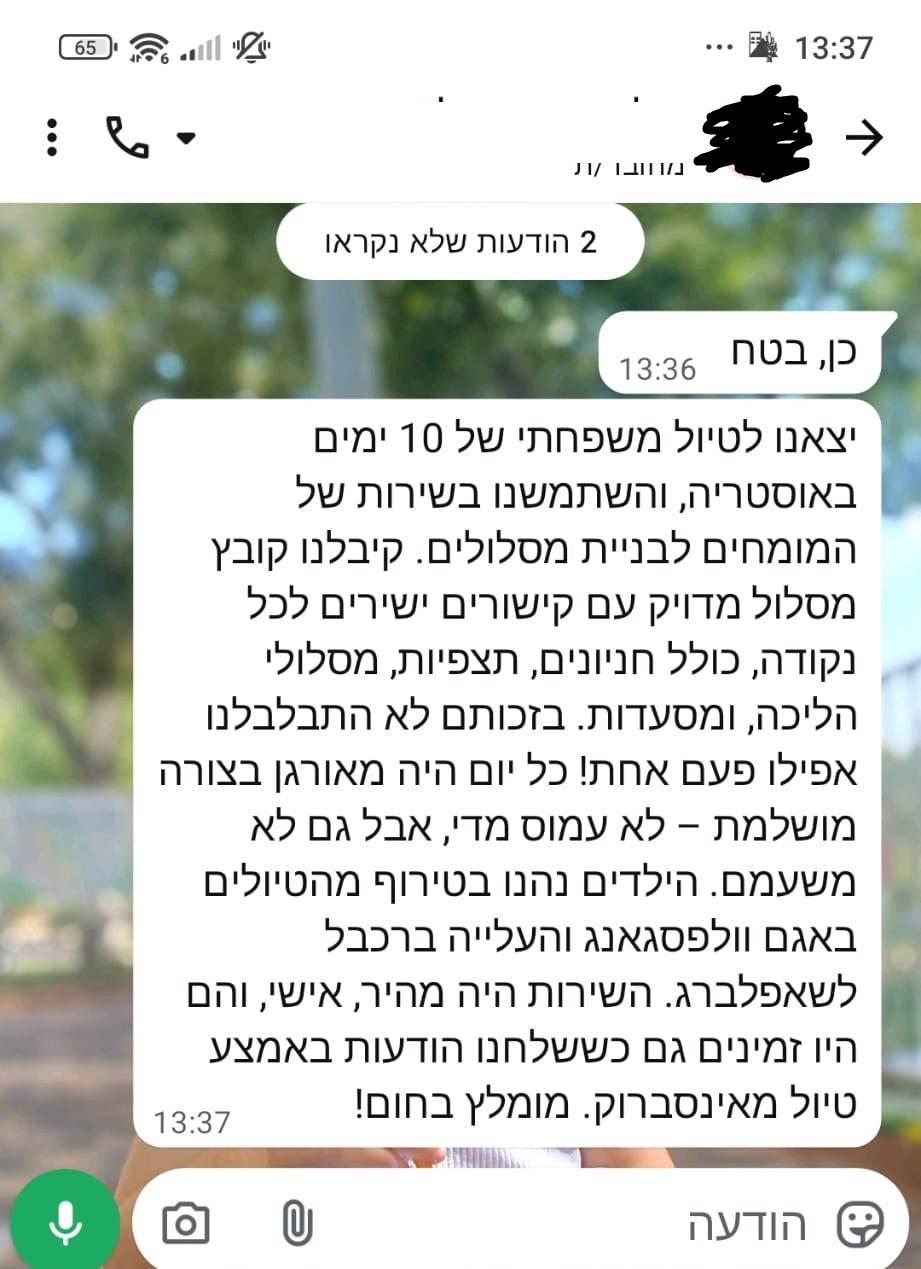Image resolution: width=921 pixels, height=1269 pixels.
Task: Attach a file with the paperclip icon
Action: 297,1223
